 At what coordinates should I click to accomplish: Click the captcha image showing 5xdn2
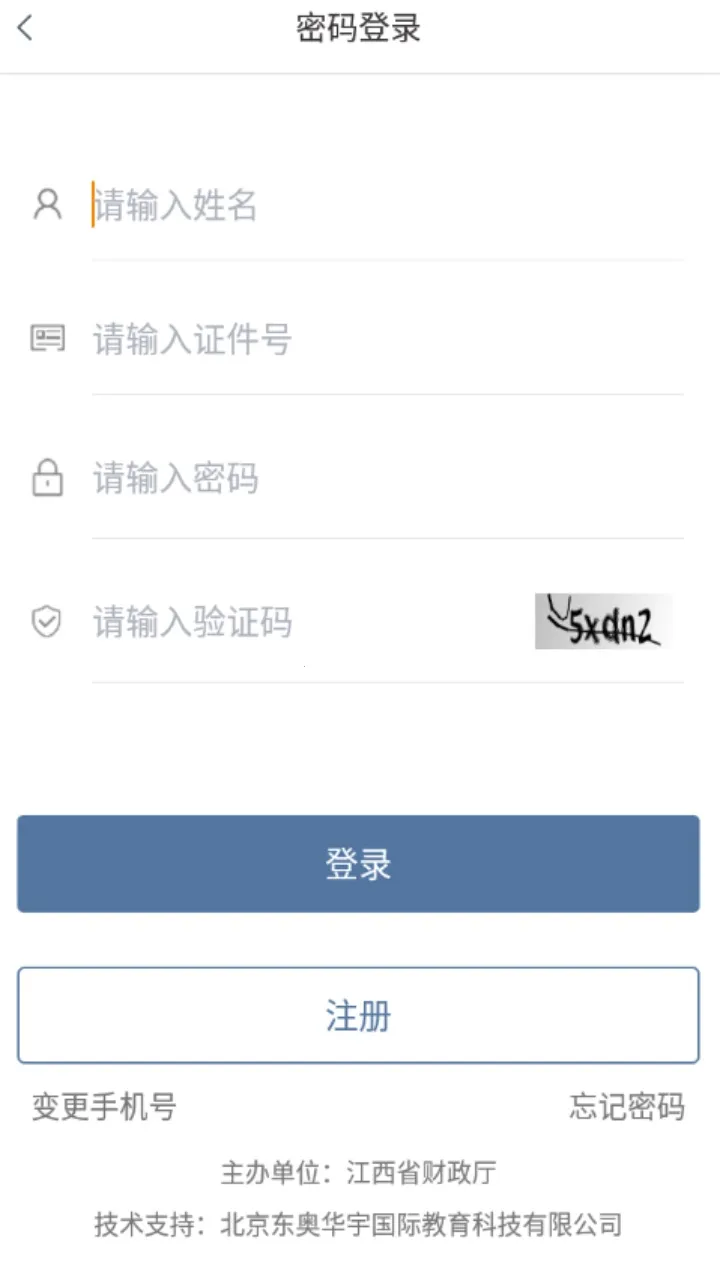(x=605, y=621)
